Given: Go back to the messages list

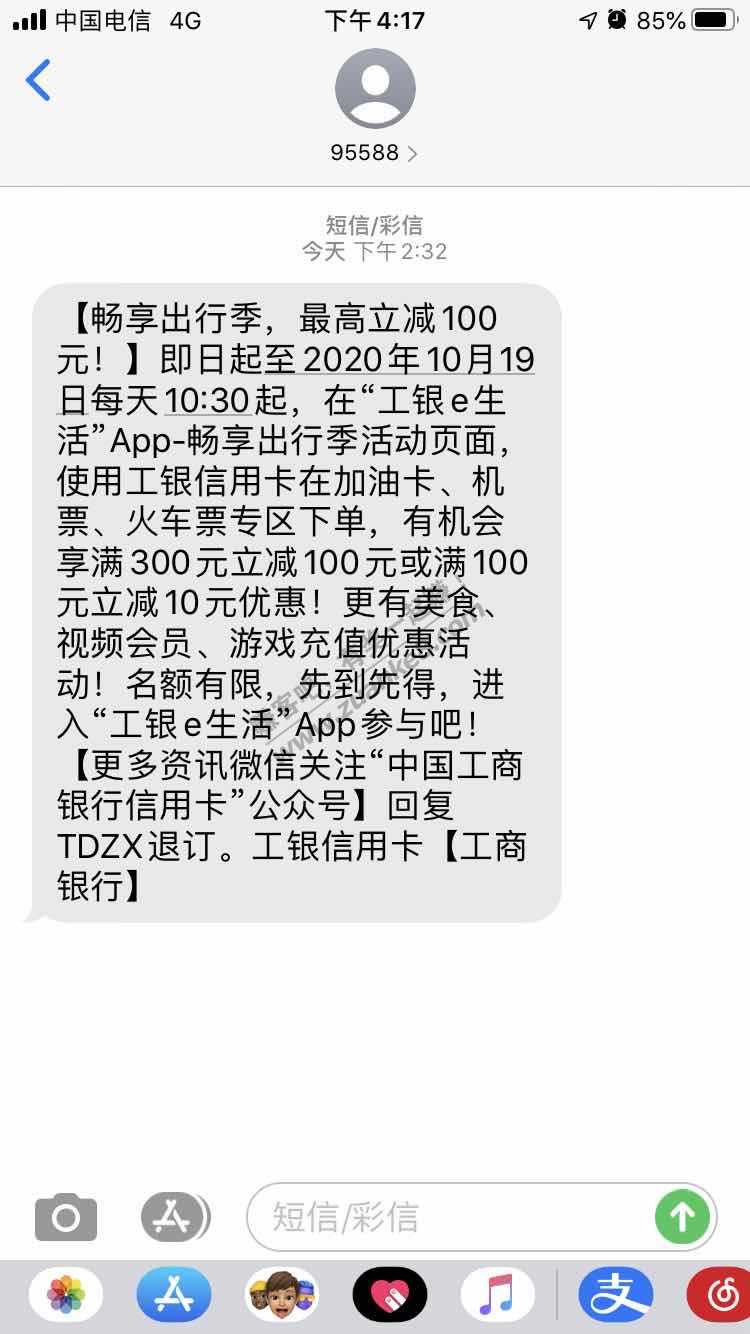Looking at the screenshot, I should pos(38,81).
